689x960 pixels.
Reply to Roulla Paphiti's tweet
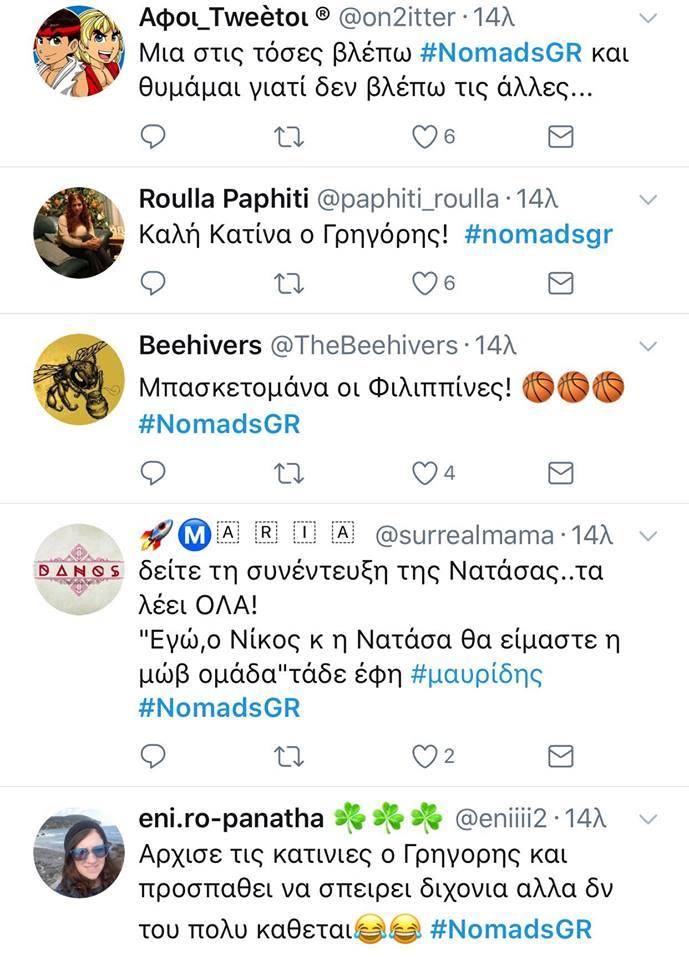coord(152,283)
